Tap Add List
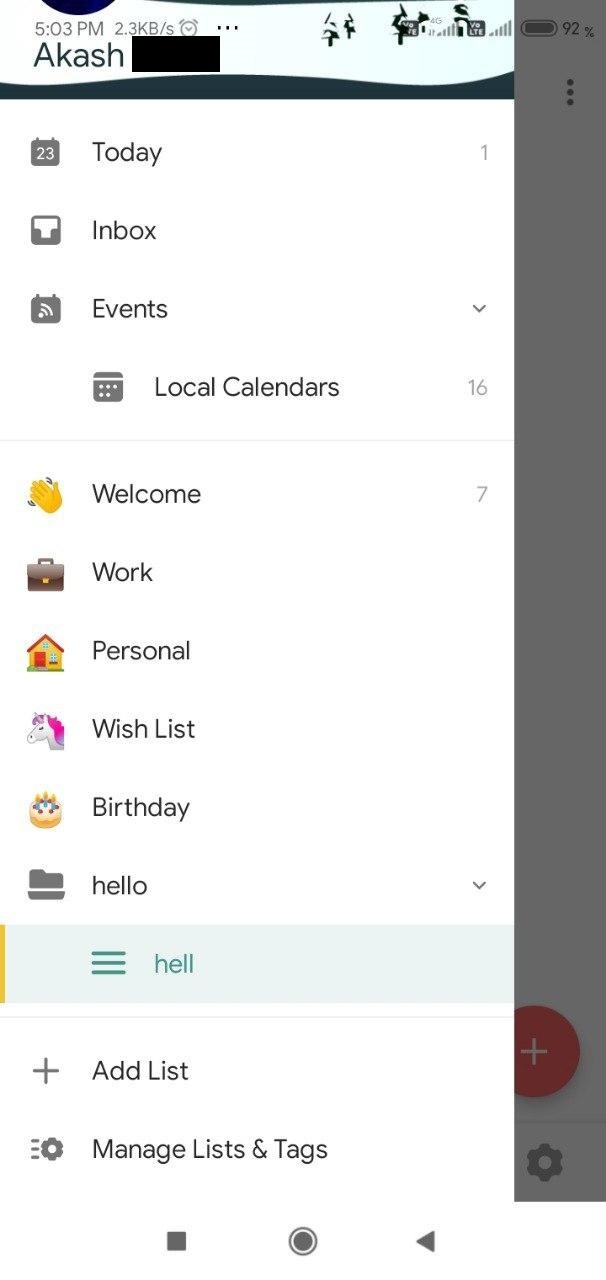Viewport: 606px width, 1280px height. click(140, 1071)
